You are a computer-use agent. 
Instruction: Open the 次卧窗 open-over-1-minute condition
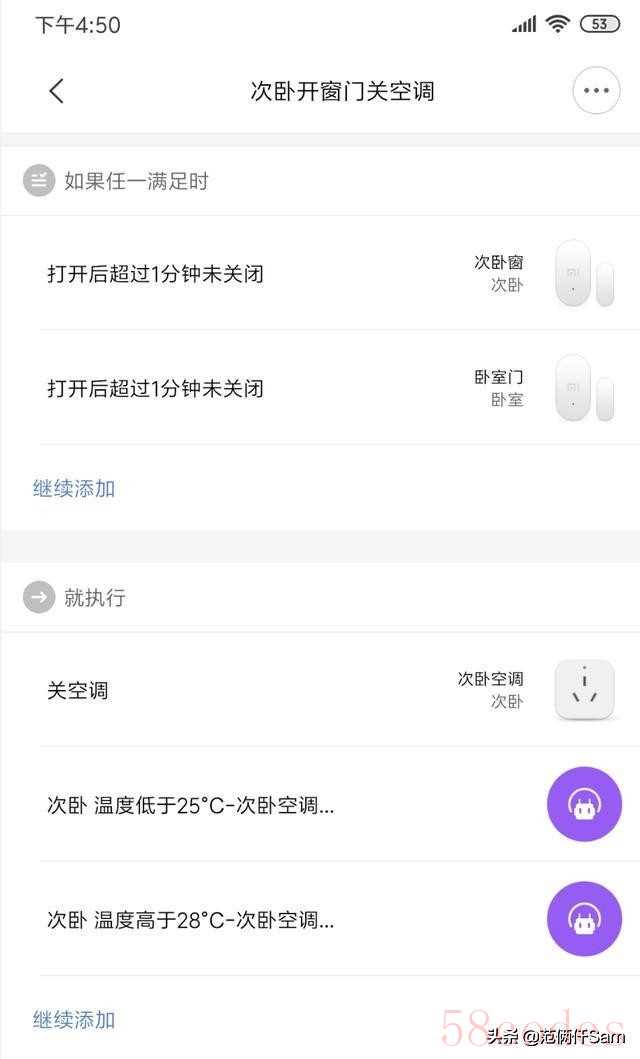(320, 273)
